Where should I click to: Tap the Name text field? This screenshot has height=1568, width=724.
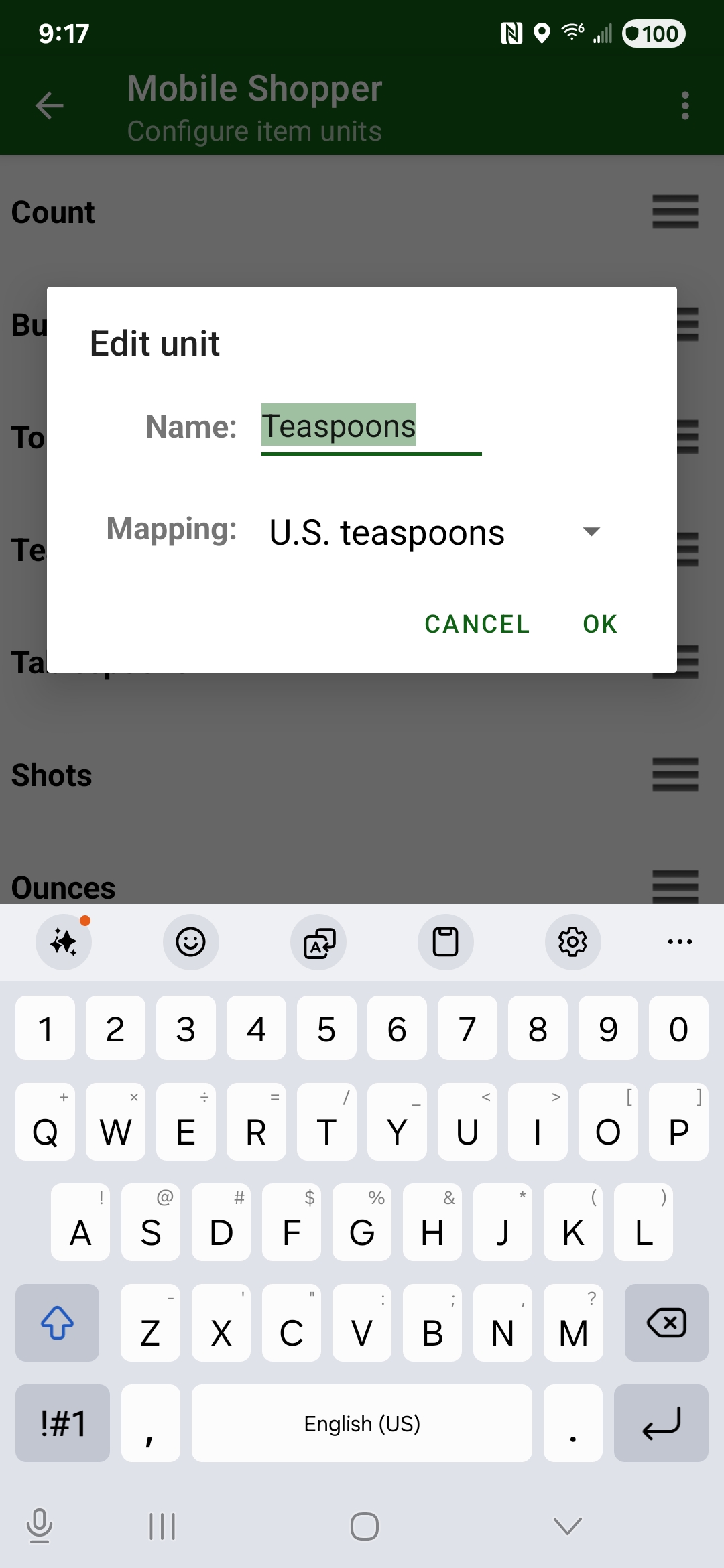point(371,427)
